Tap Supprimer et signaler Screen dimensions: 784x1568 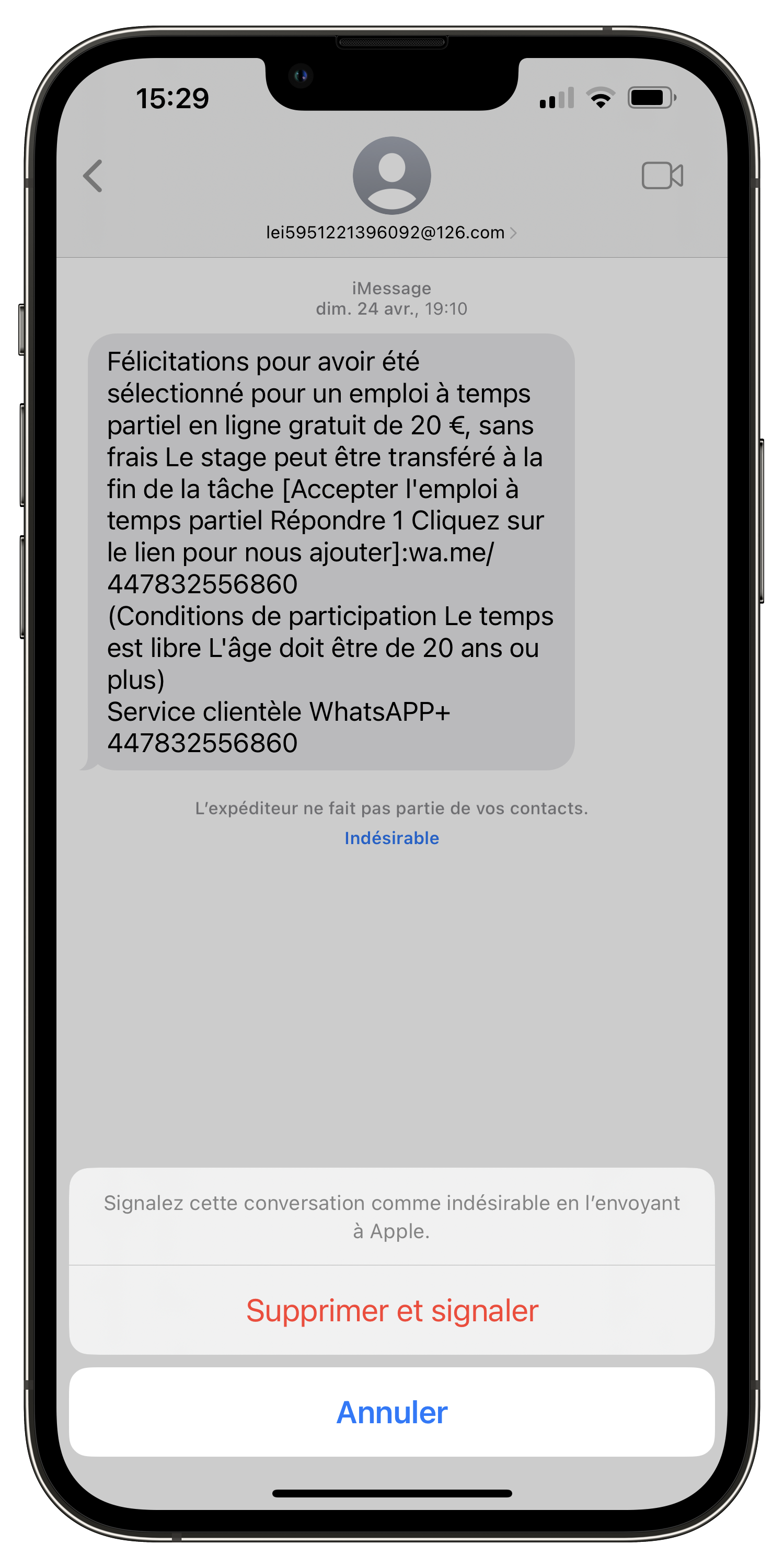392,1310
